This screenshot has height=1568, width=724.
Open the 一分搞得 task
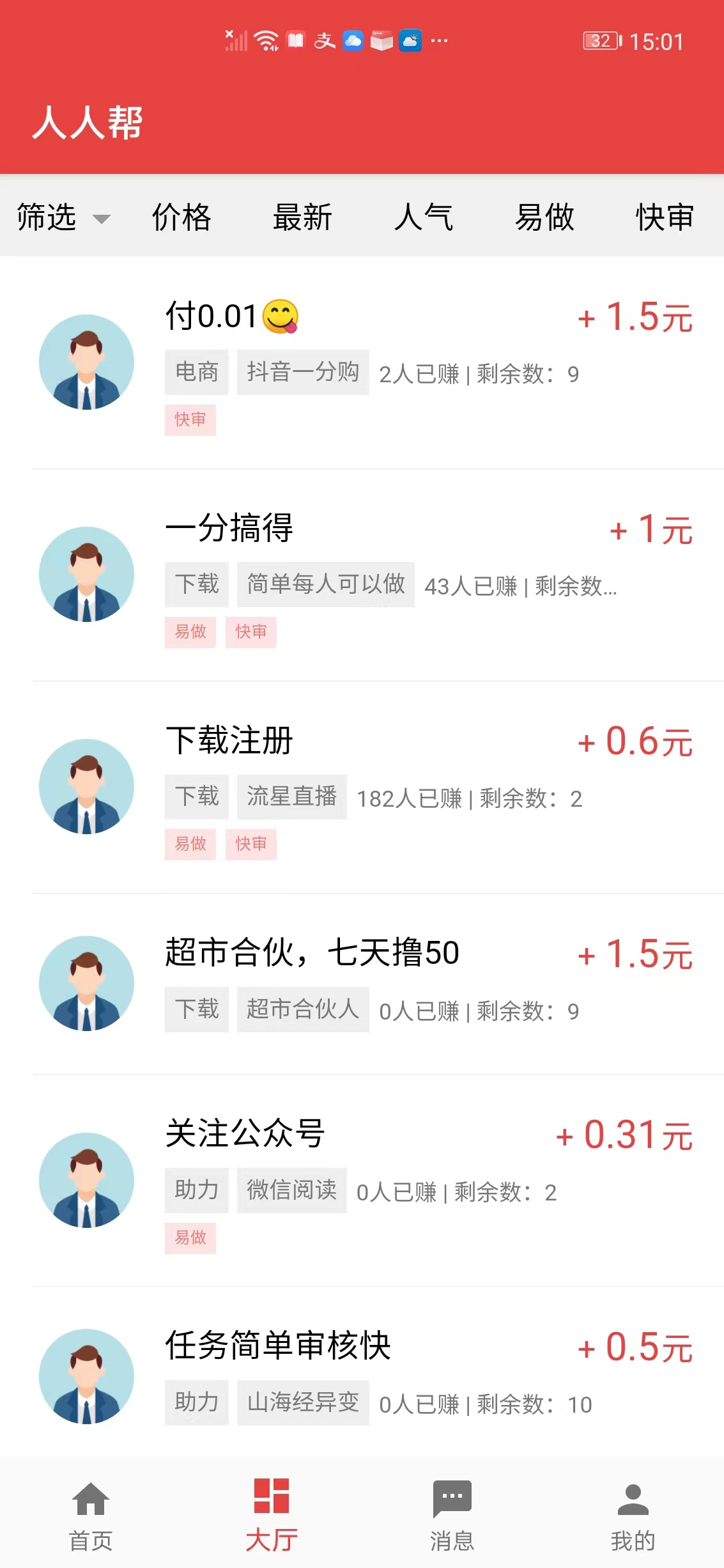(x=377, y=575)
